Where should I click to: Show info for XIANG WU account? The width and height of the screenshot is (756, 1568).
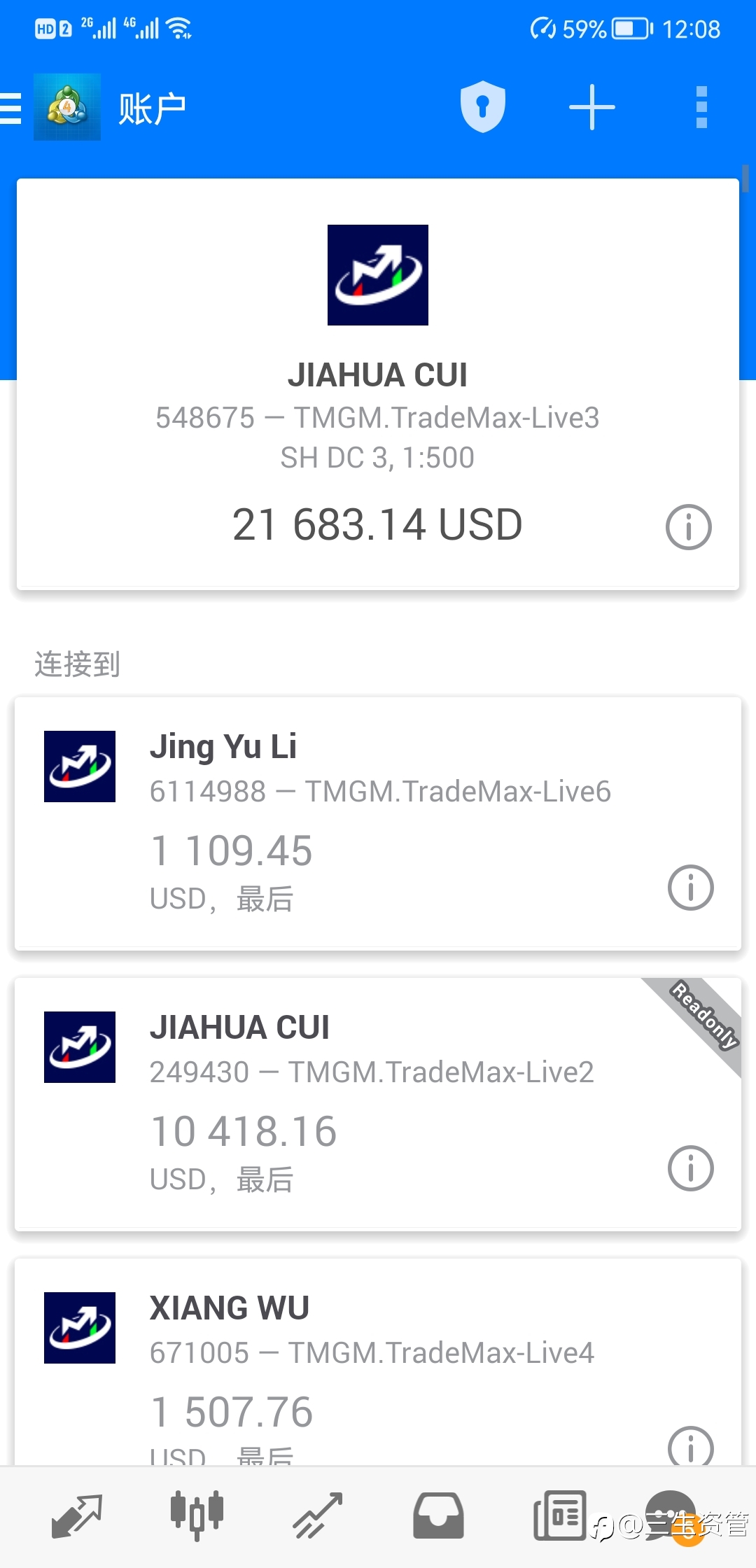point(690,1445)
